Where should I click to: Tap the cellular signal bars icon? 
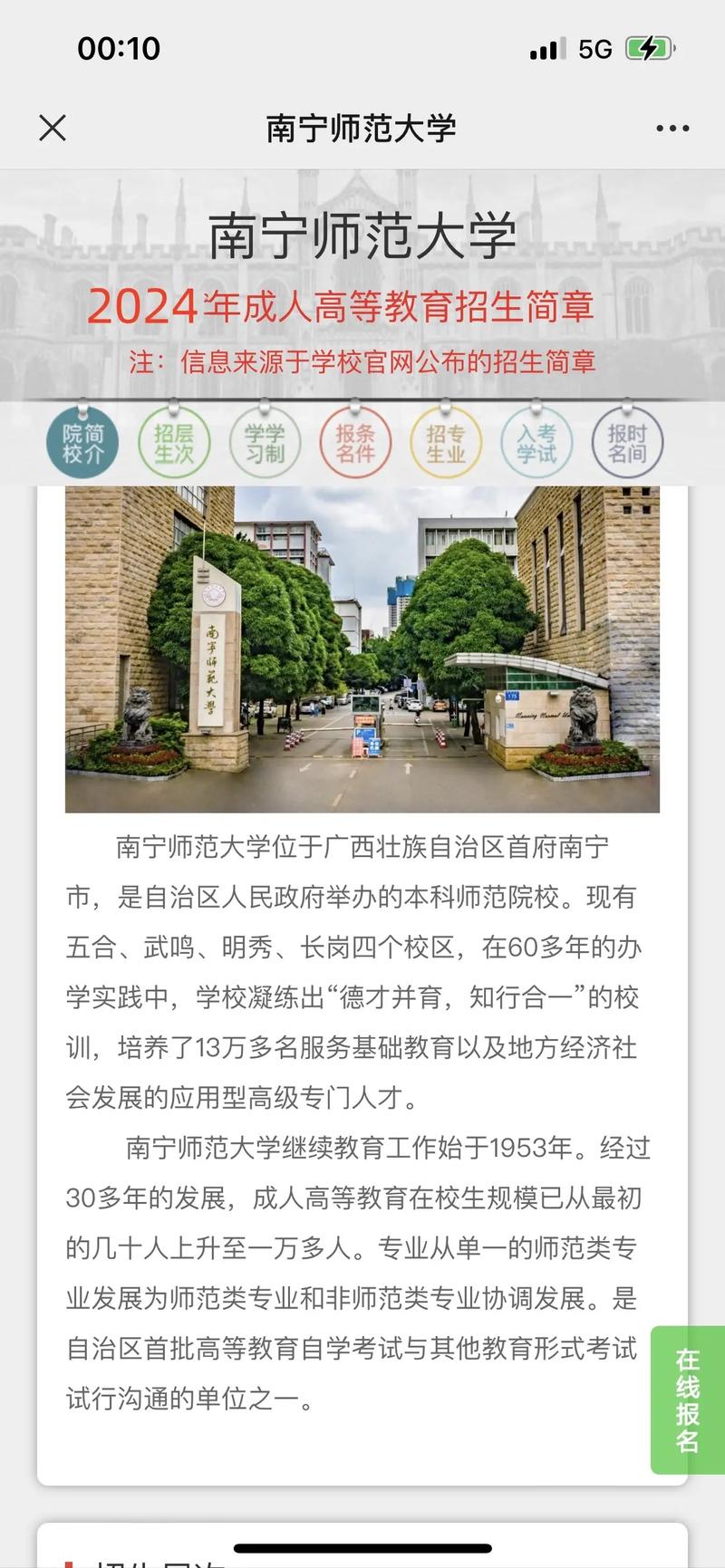pos(545,50)
